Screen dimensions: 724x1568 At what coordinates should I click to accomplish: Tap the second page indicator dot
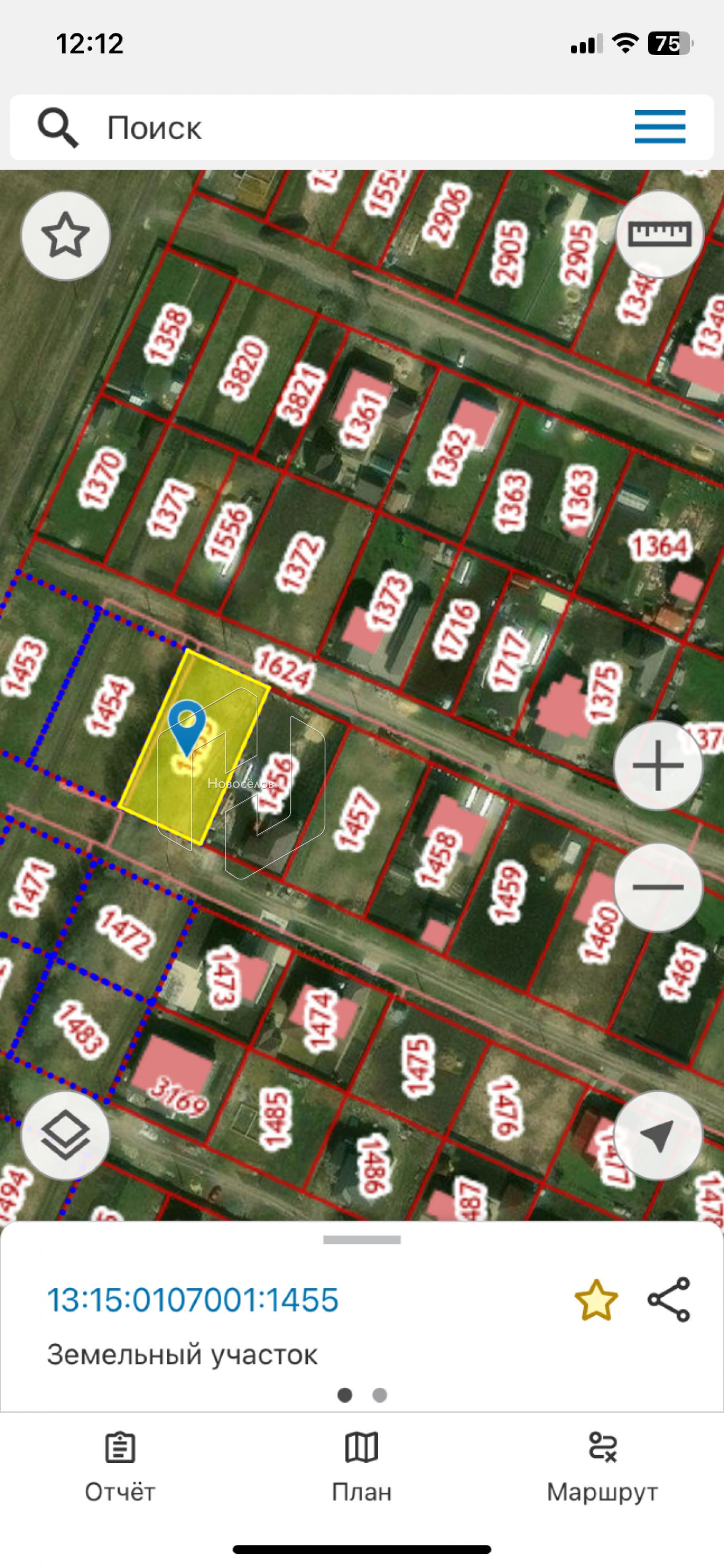tap(380, 1395)
